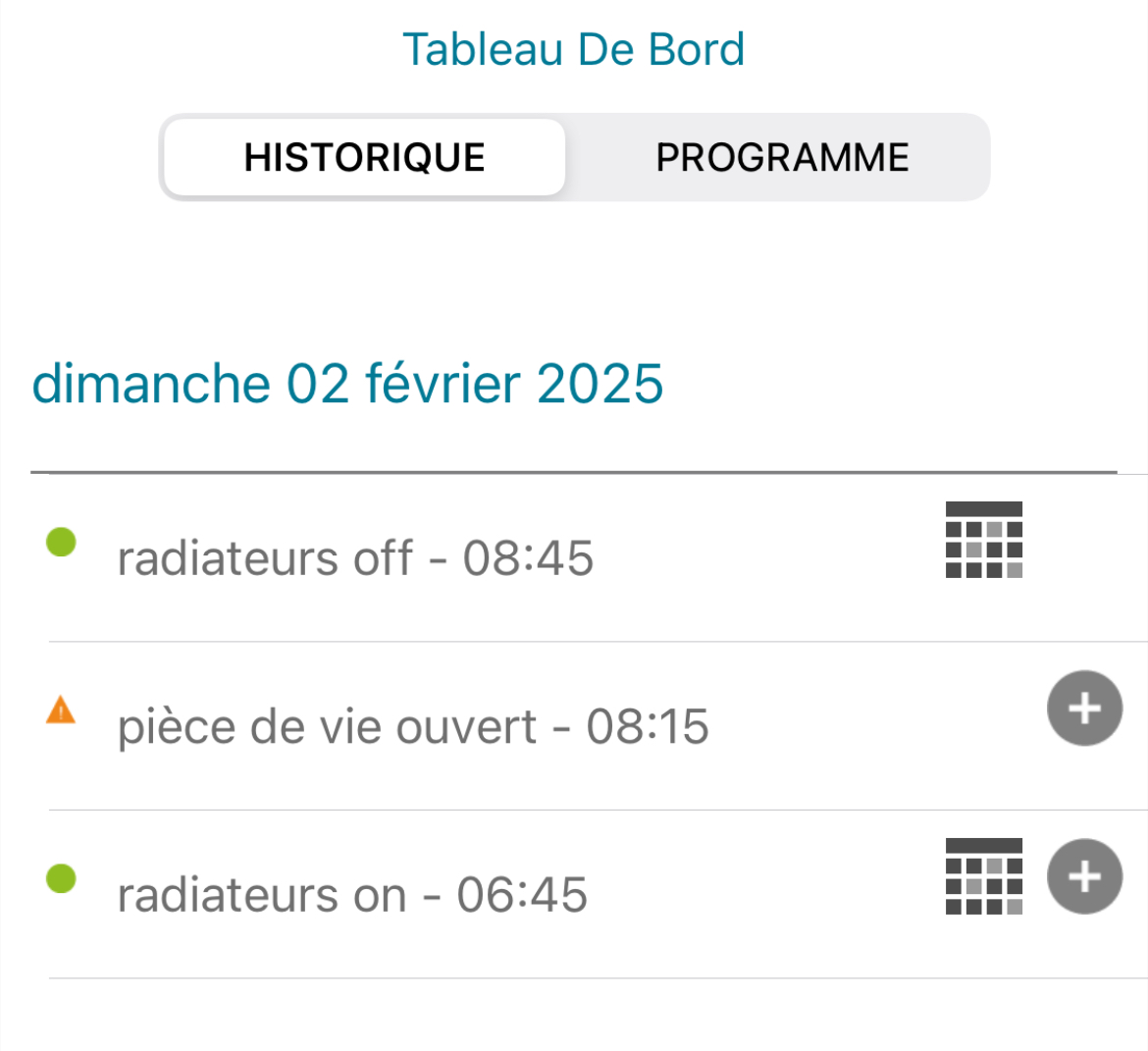
Task: Open the schedule grid for radiateurs on
Action: [x=983, y=876]
